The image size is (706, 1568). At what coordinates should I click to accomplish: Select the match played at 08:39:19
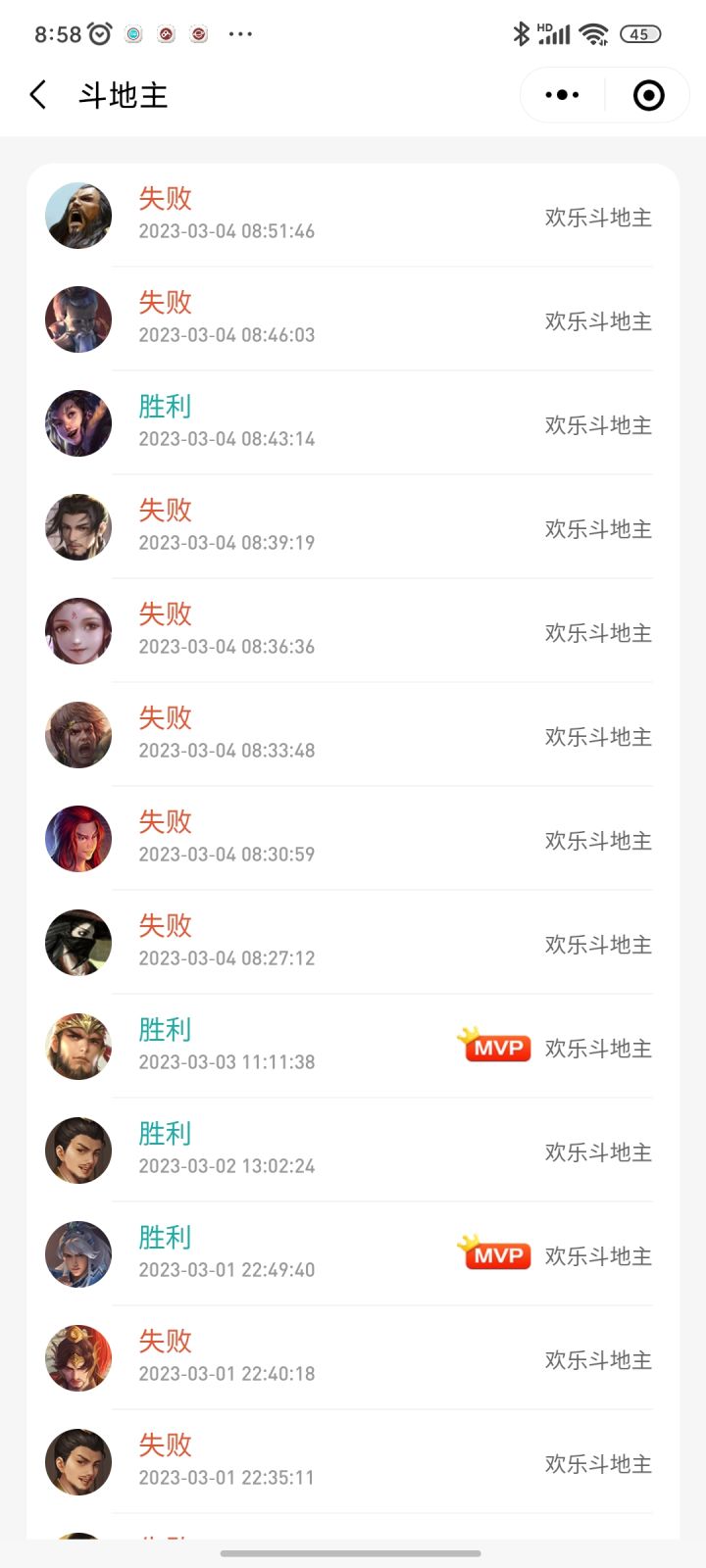[353, 527]
